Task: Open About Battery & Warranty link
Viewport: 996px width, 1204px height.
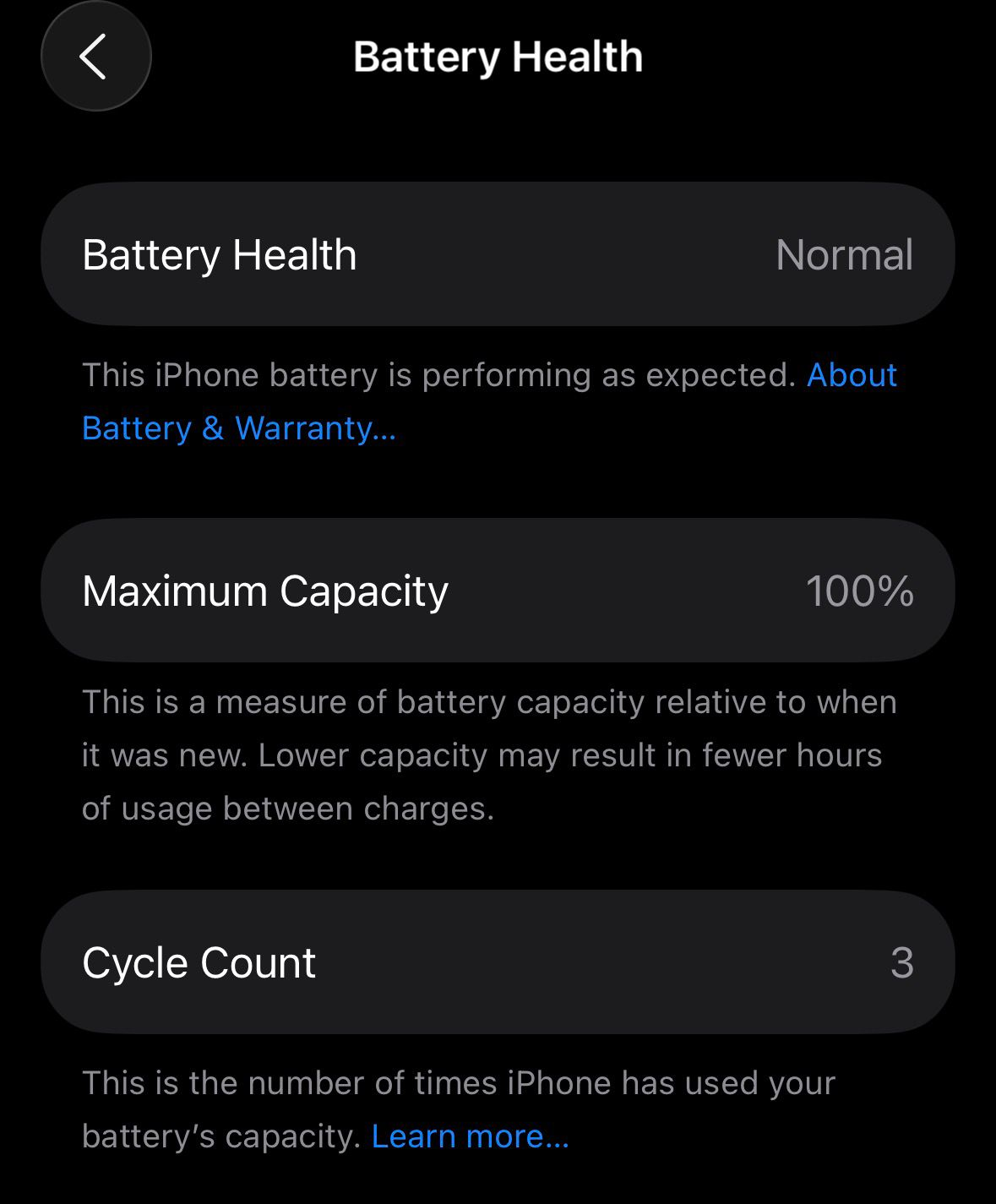Action: [x=238, y=428]
